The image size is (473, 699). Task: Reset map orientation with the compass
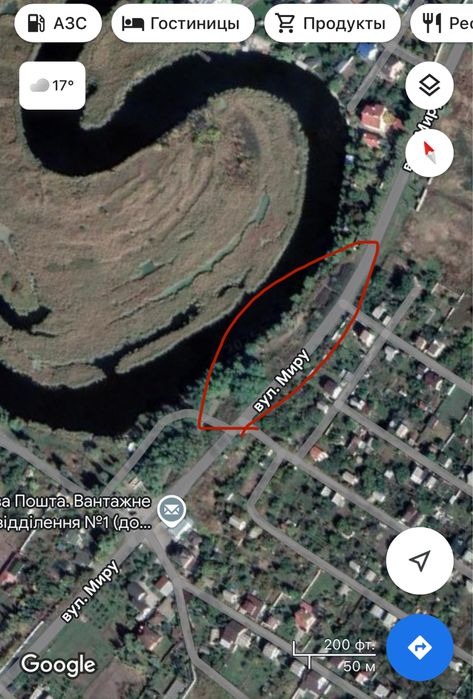429,153
